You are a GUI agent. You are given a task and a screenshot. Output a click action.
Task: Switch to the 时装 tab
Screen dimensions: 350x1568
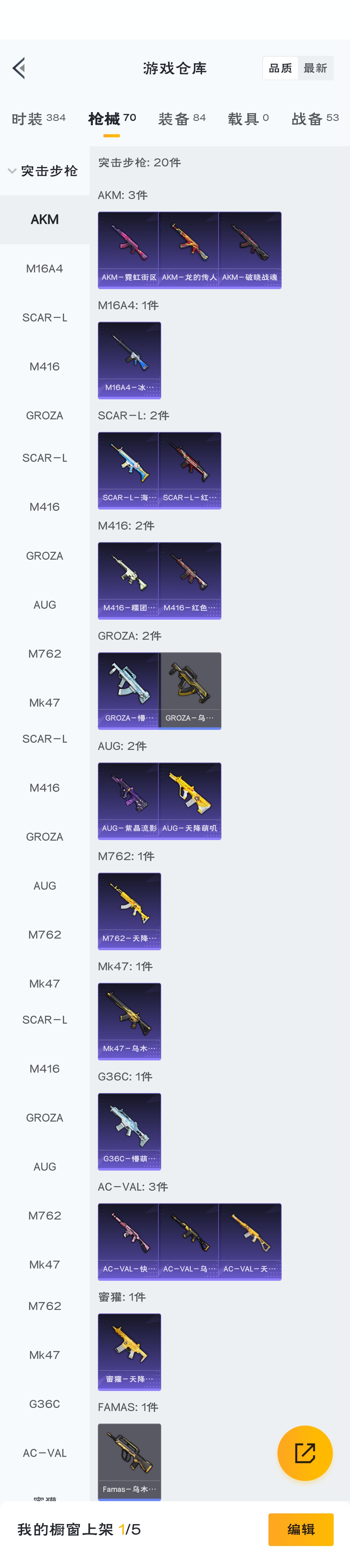[x=38, y=119]
